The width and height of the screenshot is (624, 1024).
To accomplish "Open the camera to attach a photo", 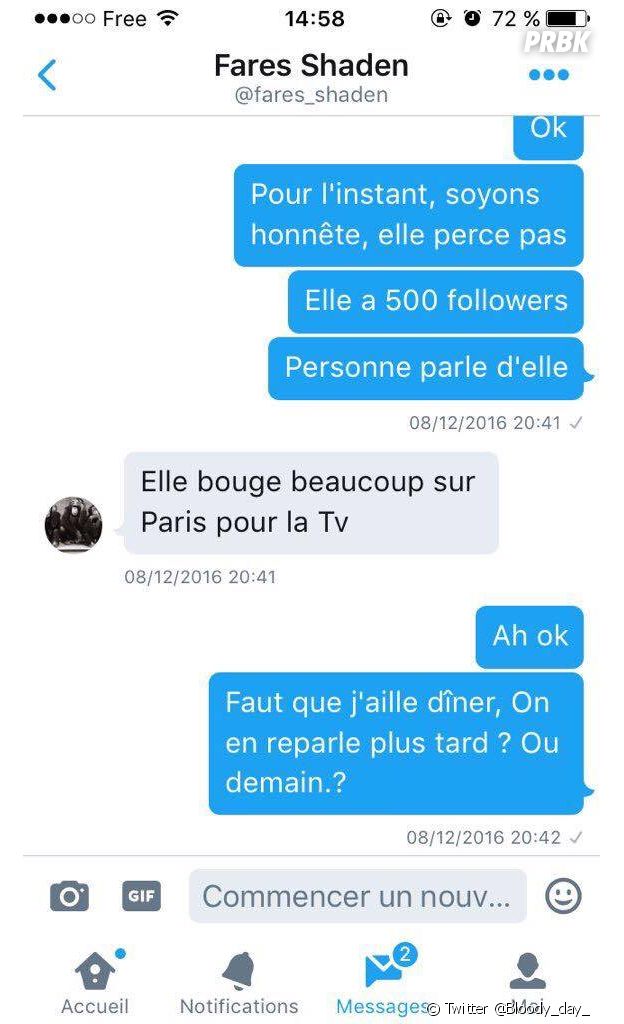I will coord(69,895).
